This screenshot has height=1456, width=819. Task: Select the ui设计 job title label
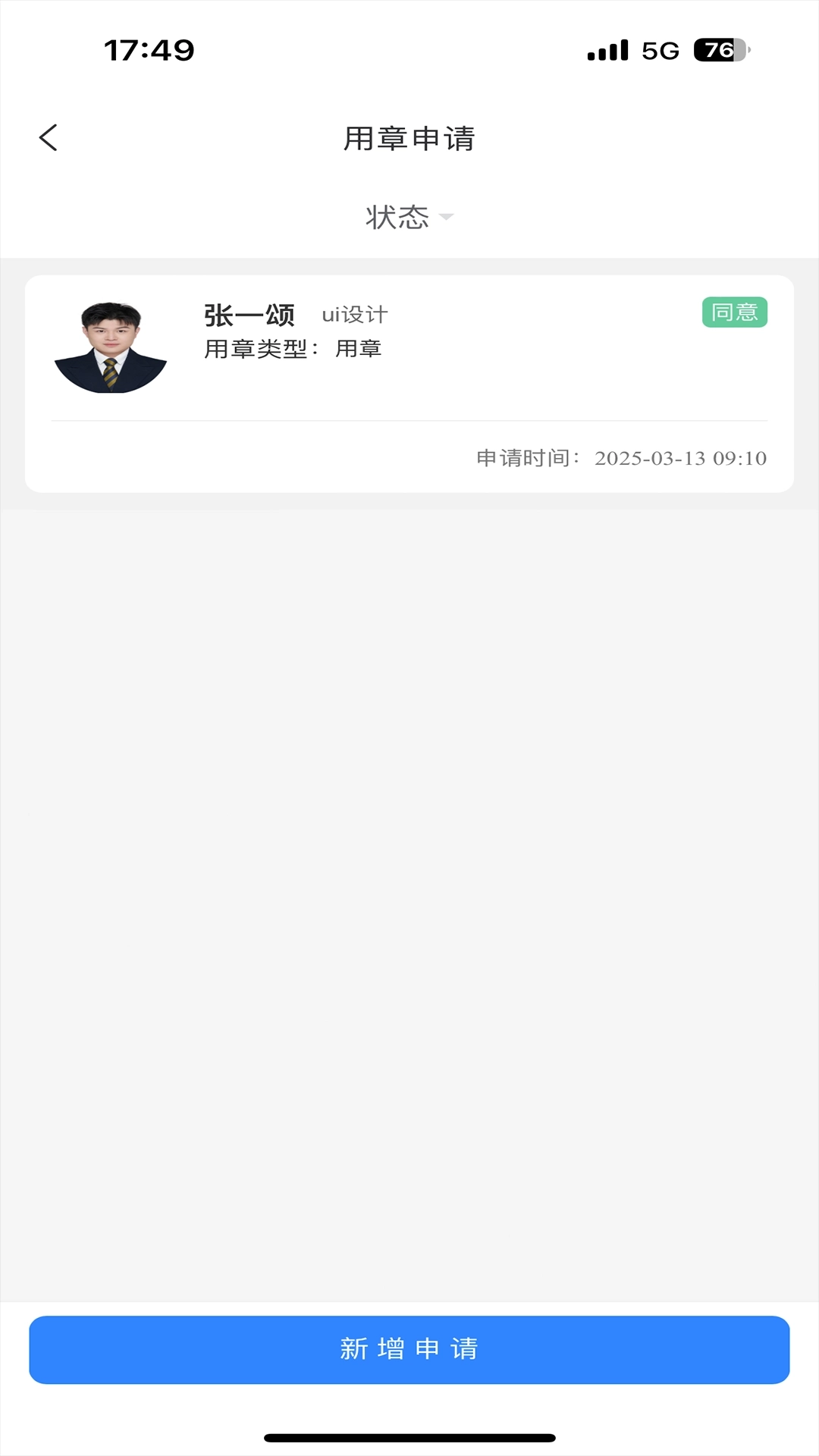pos(353,315)
